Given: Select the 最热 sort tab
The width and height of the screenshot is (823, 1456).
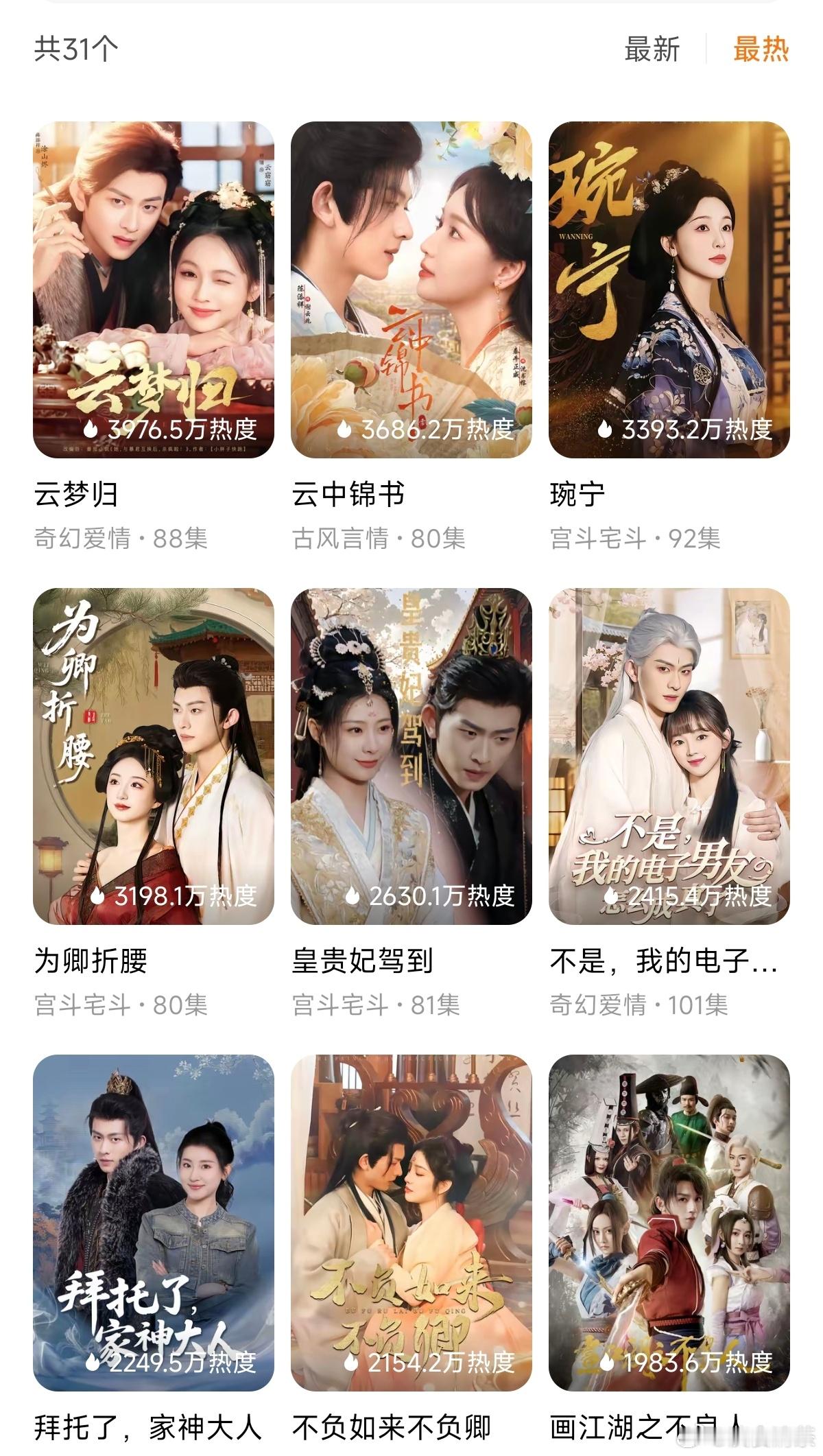Looking at the screenshot, I should click(761, 49).
